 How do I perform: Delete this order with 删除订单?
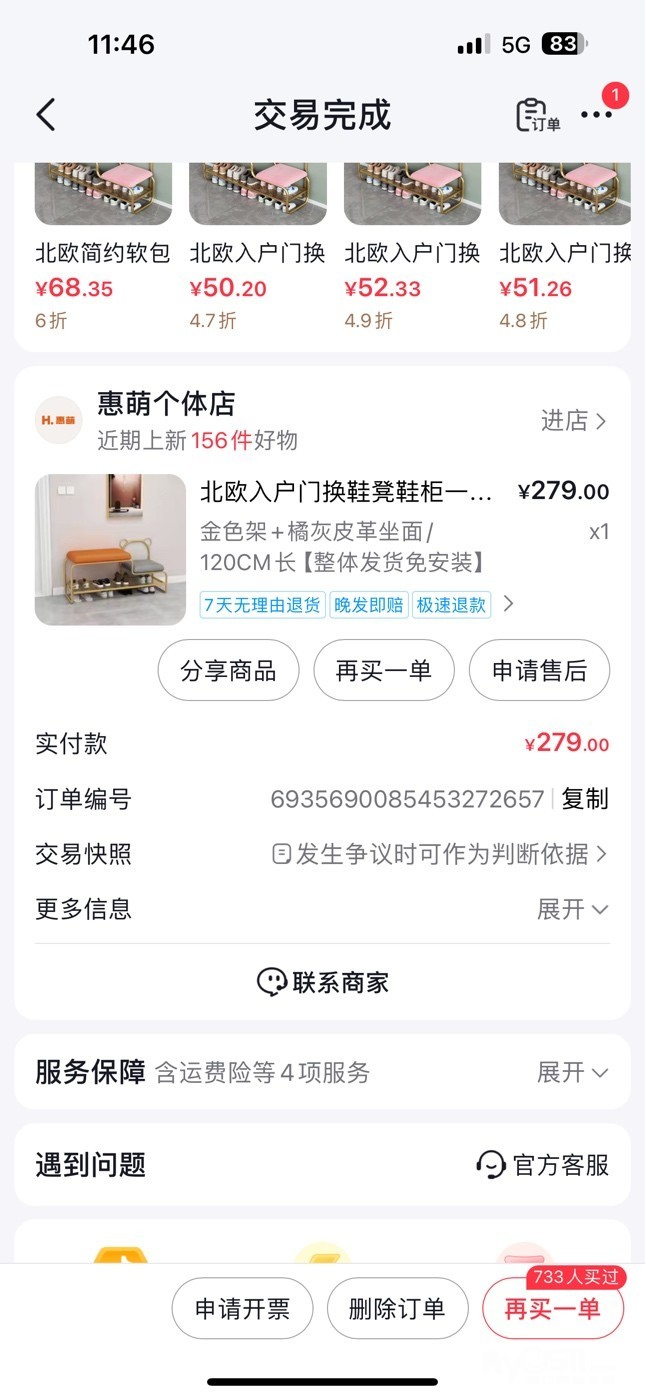pyautogui.click(x=398, y=1308)
